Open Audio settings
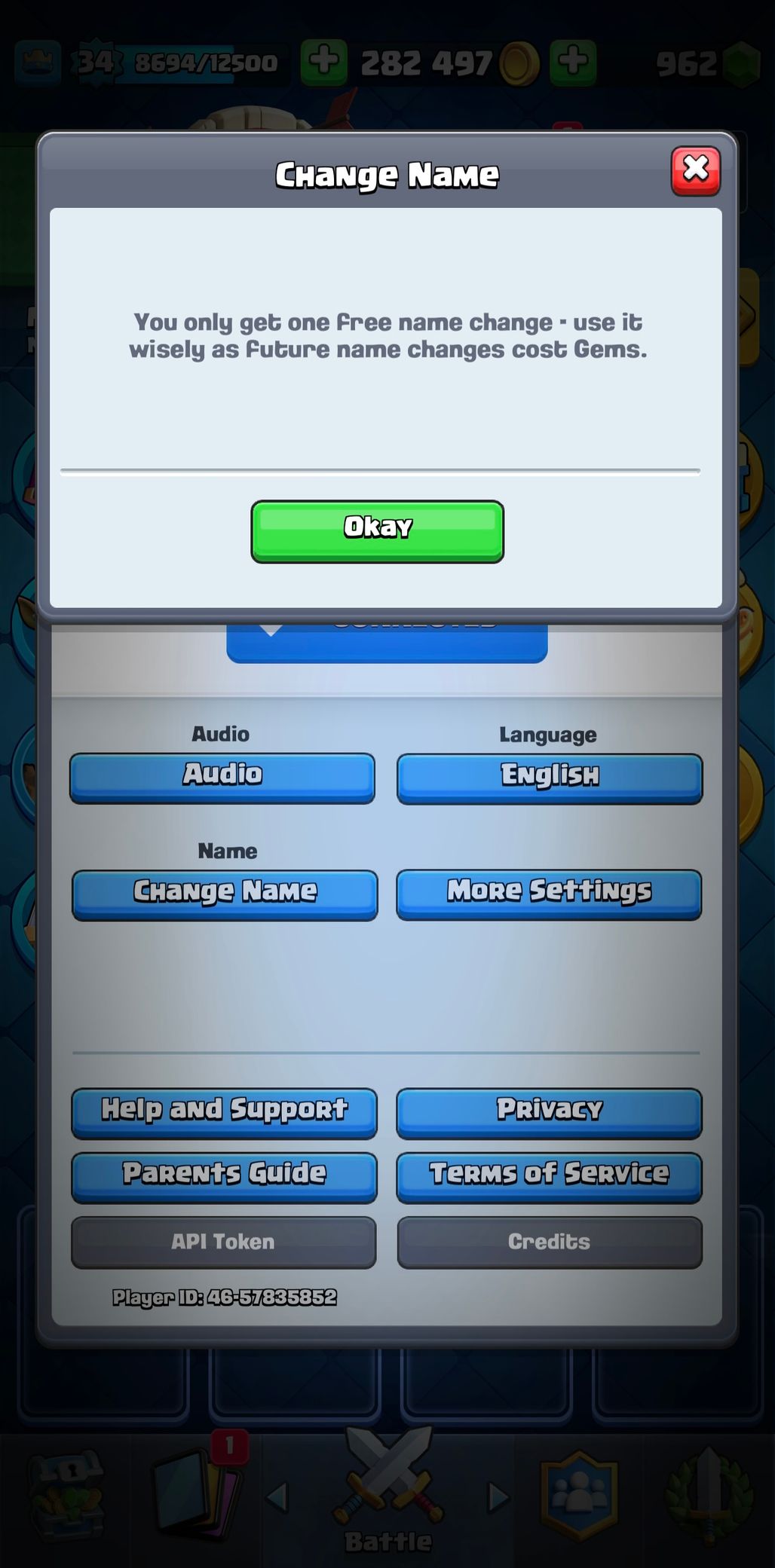Image resolution: width=775 pixels, height=1568 pixels. (222, 777)
